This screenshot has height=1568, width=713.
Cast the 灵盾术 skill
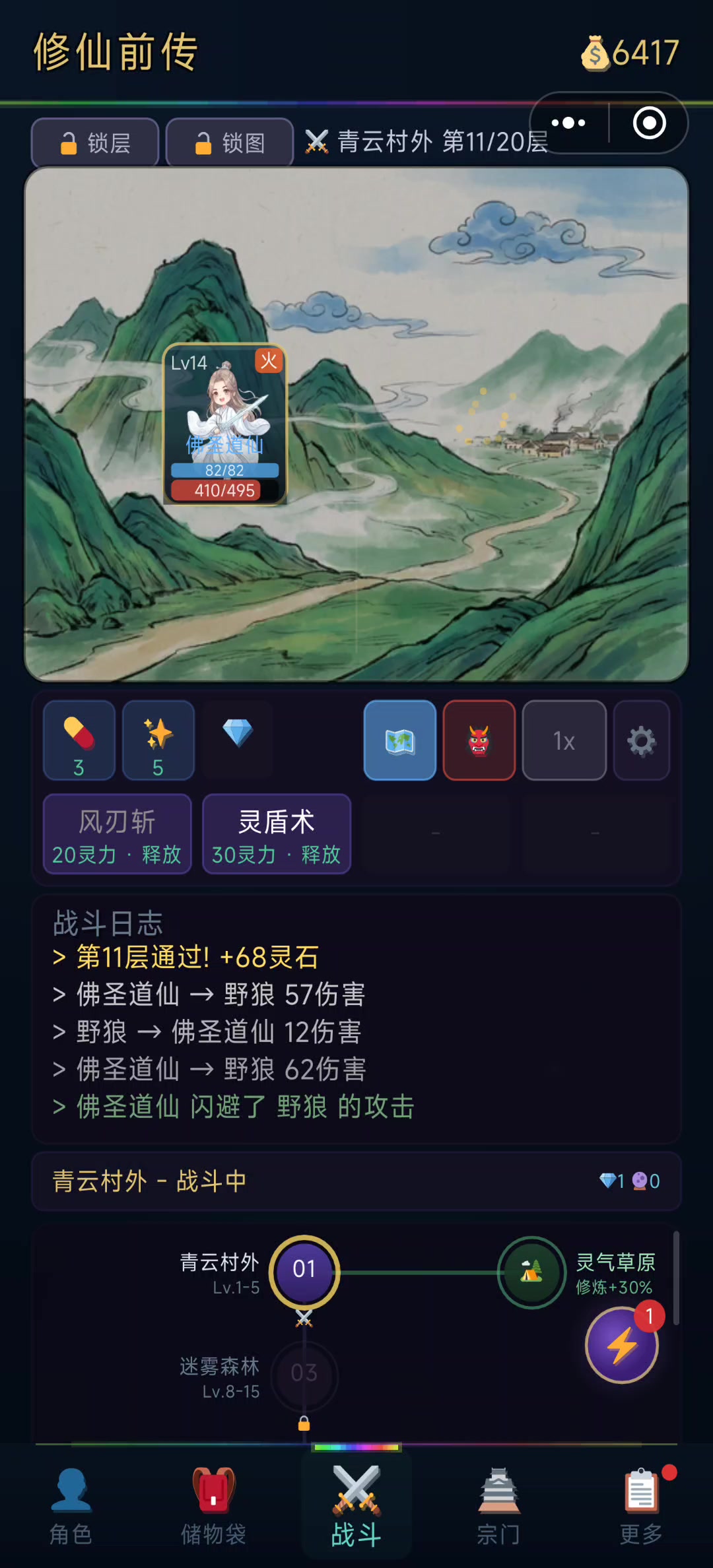pos(277,834)
